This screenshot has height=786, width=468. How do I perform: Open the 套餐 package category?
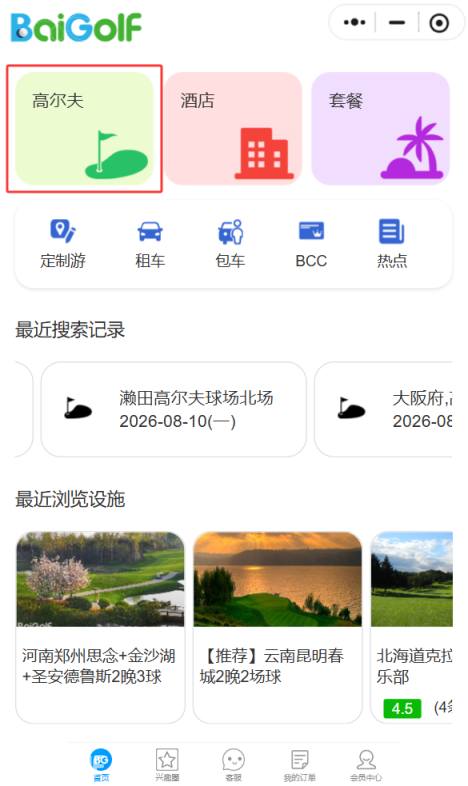point(380,129)
